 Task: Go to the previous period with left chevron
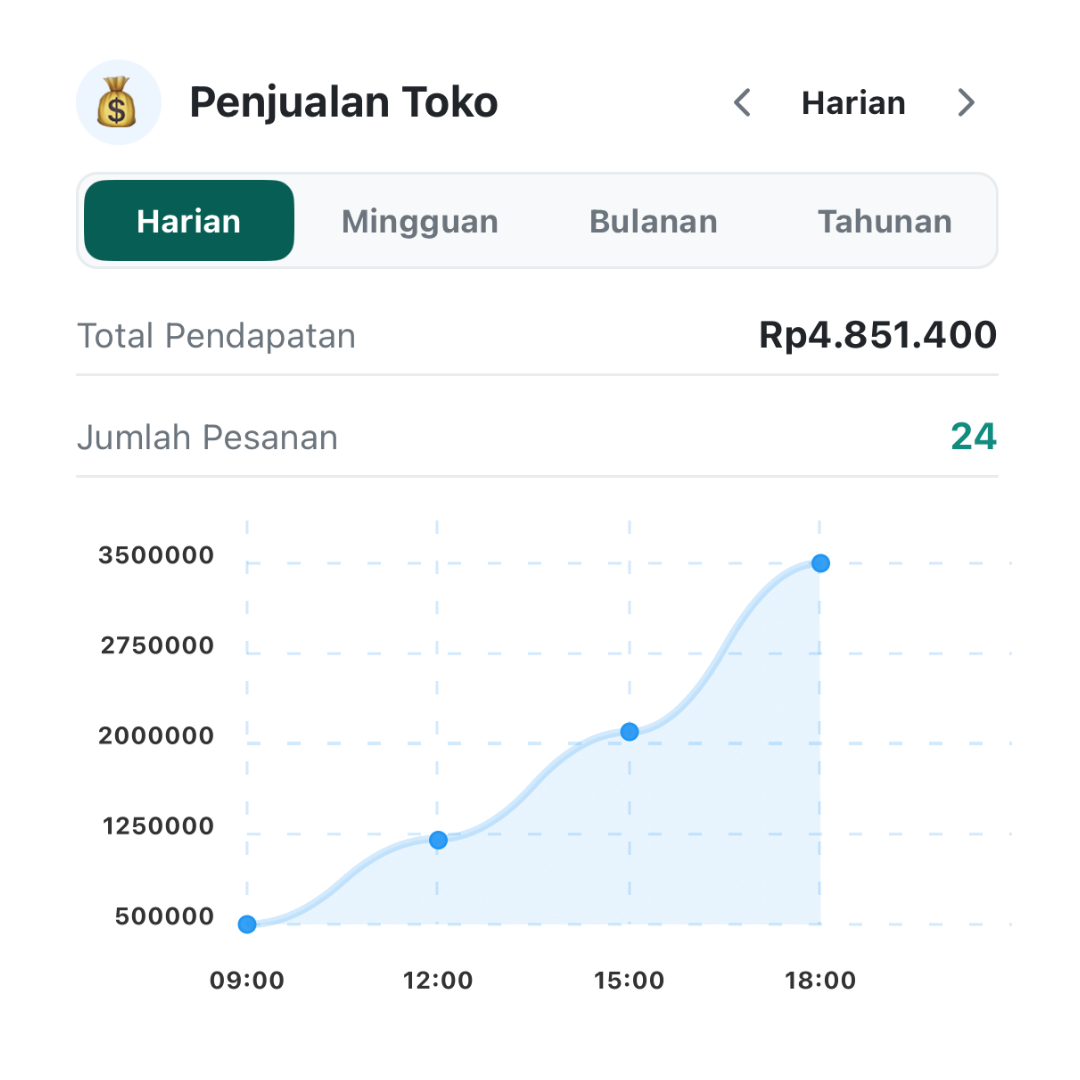click(x=742, y=103)
